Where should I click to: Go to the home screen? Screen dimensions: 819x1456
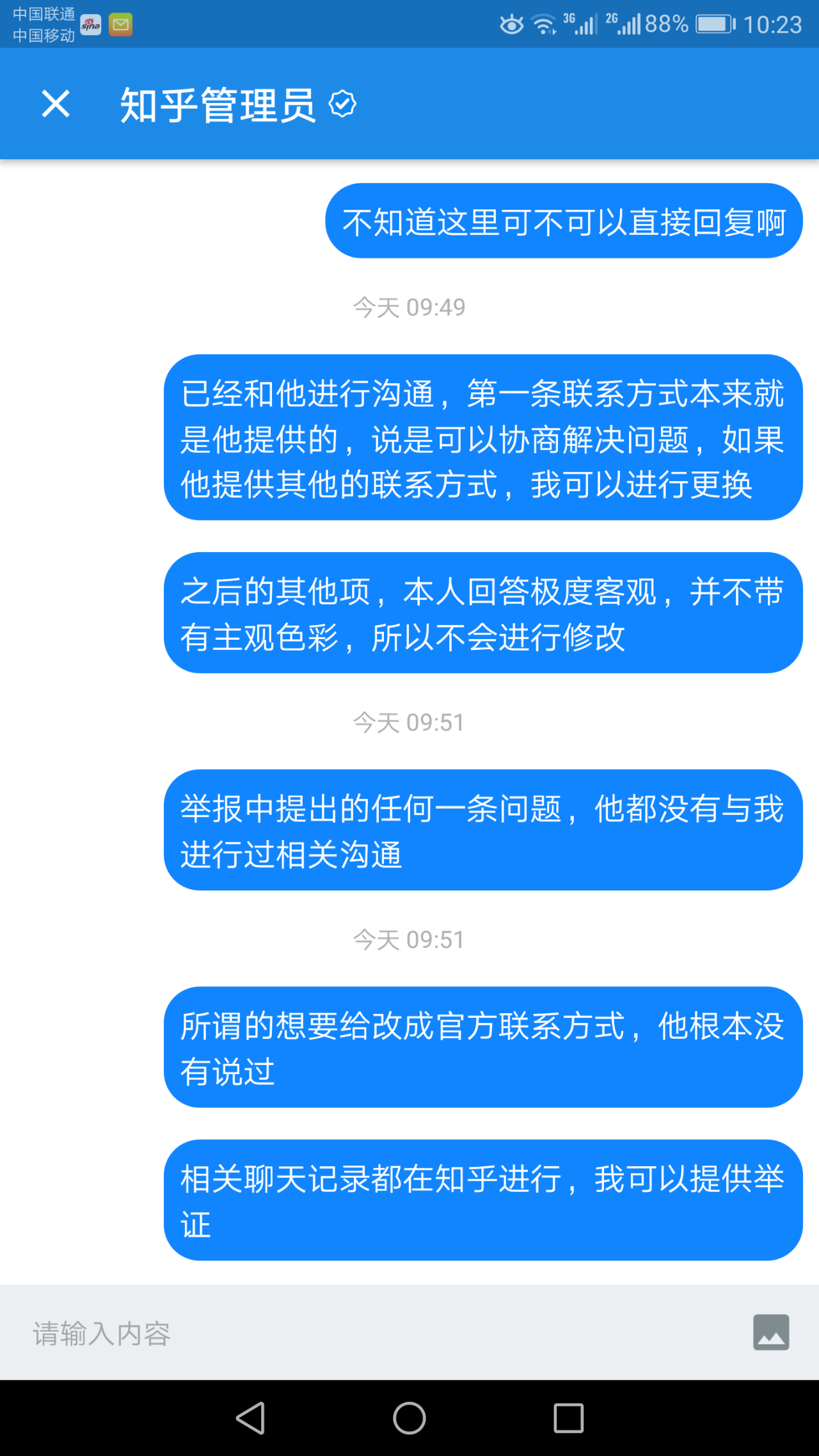point(409,1418)
